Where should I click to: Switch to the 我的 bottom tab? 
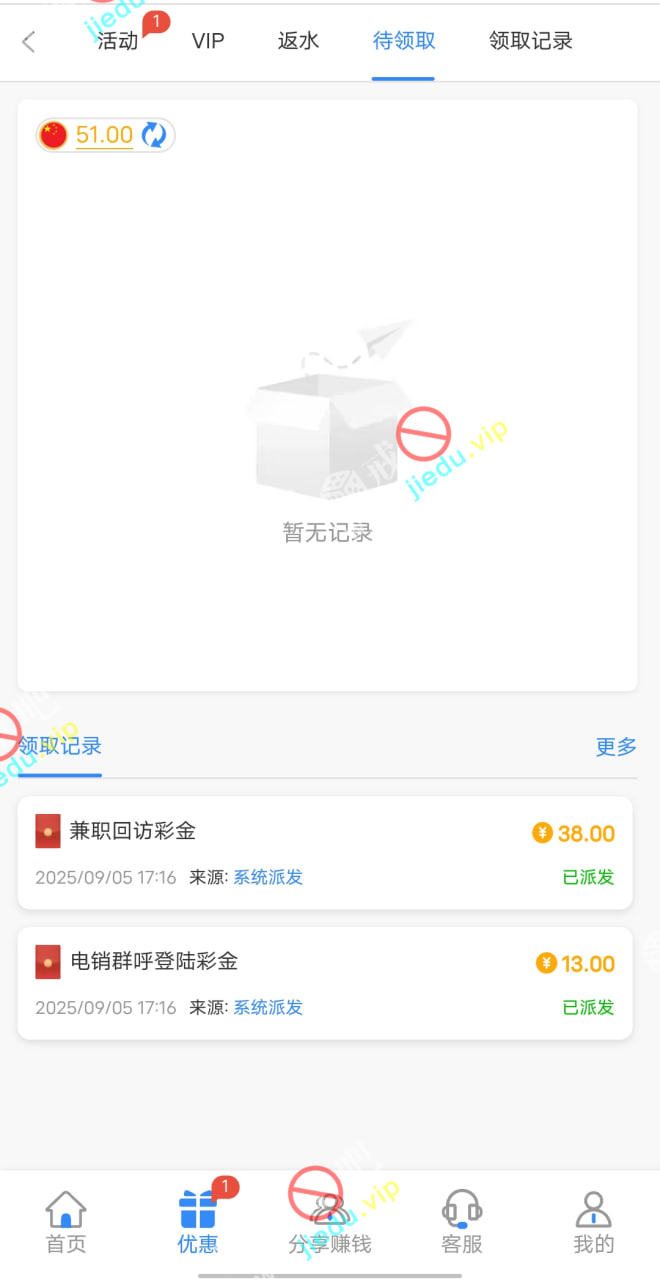click(593, 1222)
